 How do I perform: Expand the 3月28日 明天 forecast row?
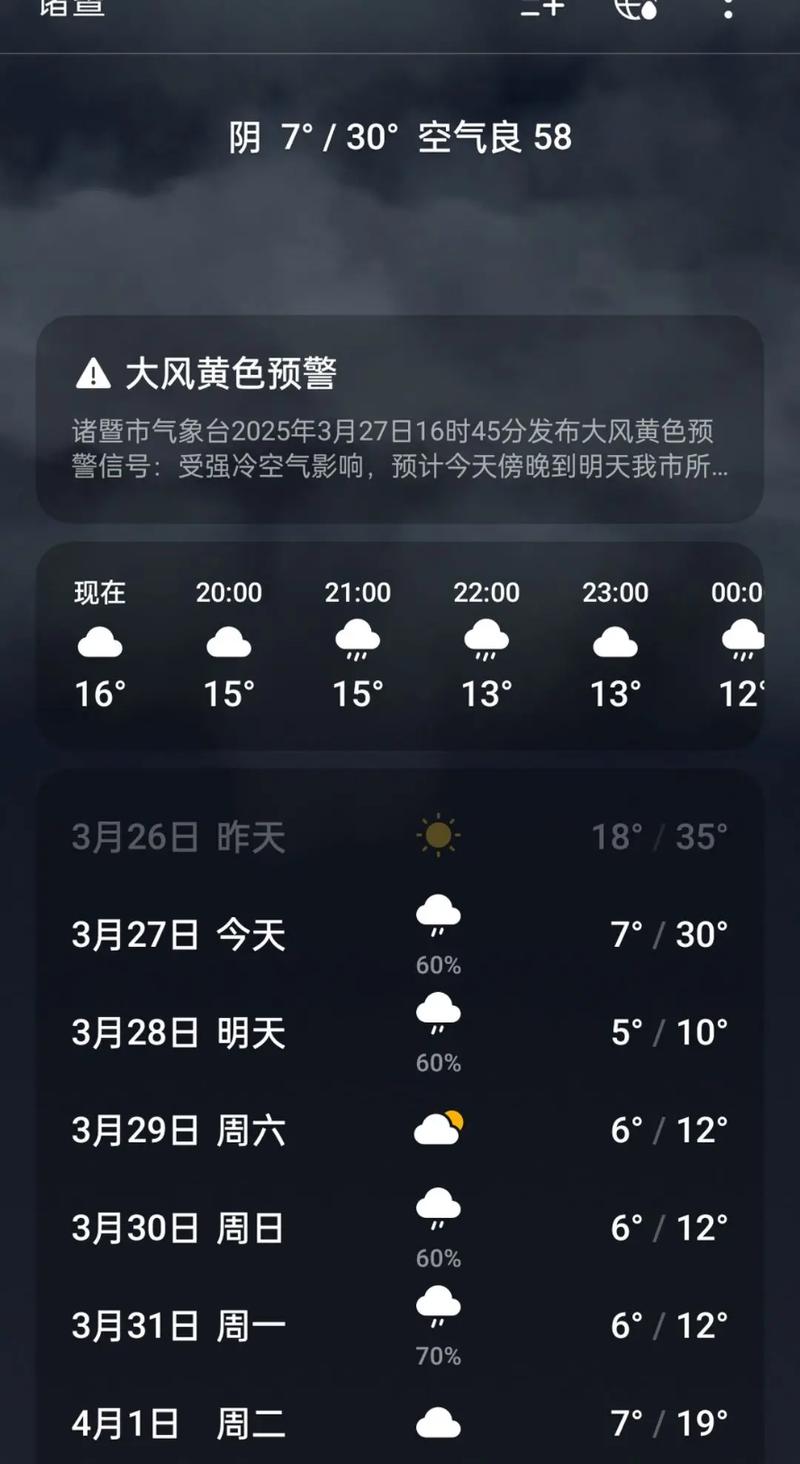coord(400,1030)
